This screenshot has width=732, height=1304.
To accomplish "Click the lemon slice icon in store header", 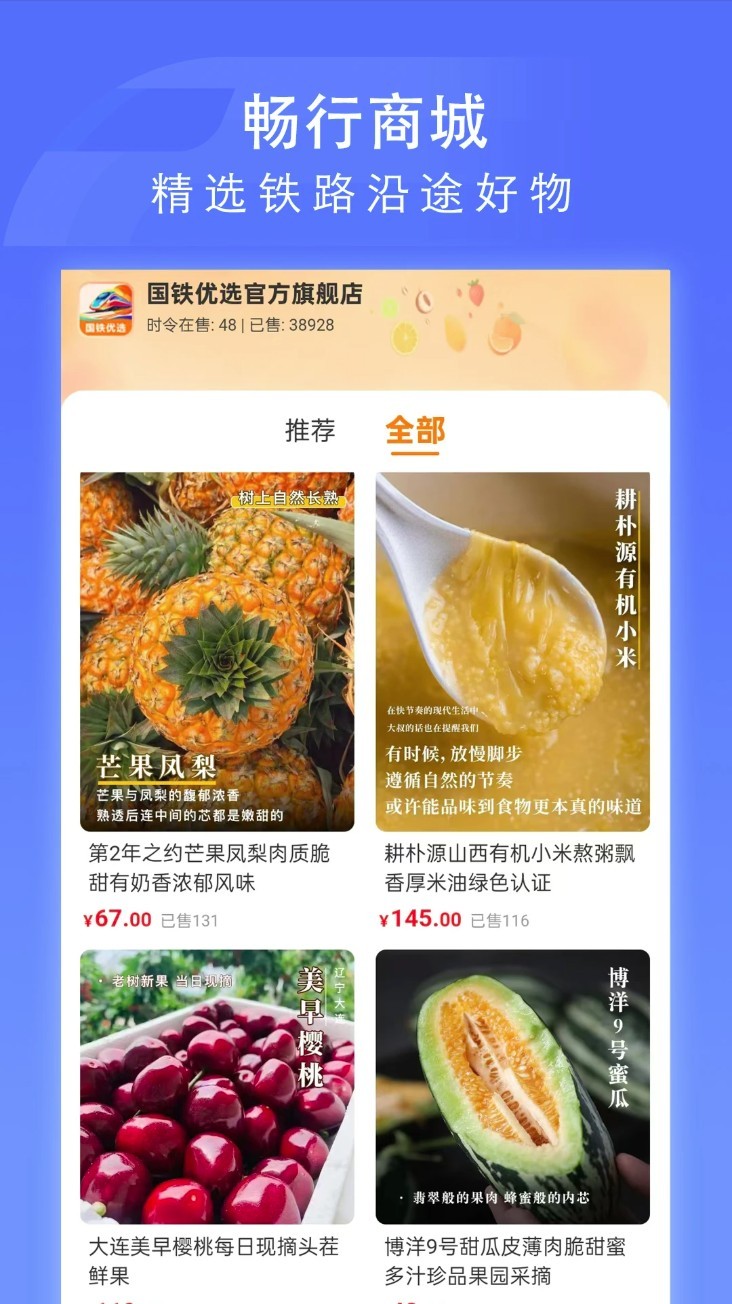I will pos(406,336).
